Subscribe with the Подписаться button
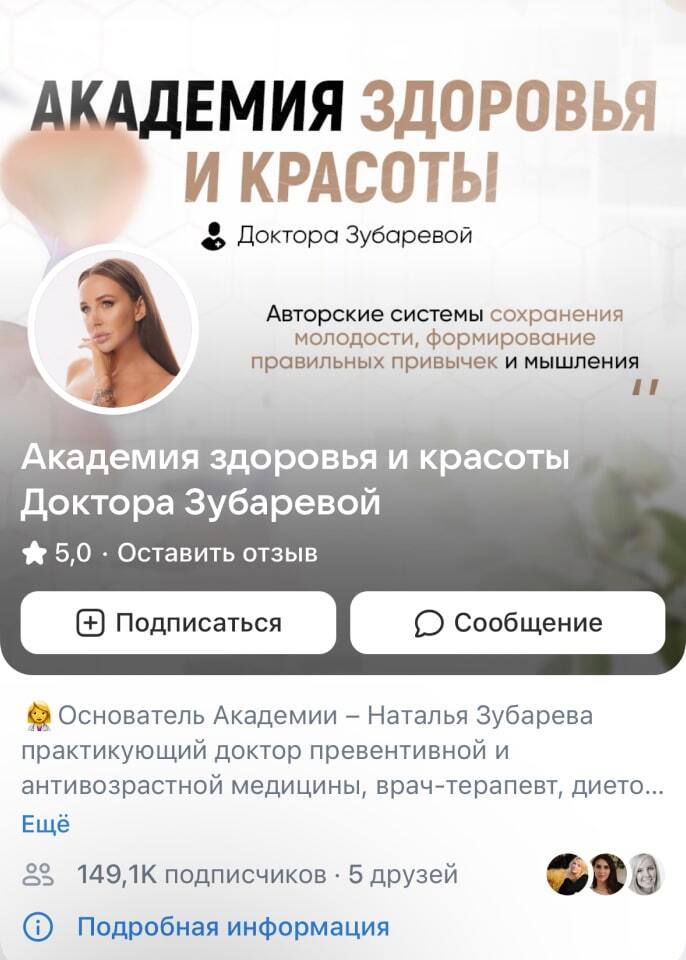 178,623
